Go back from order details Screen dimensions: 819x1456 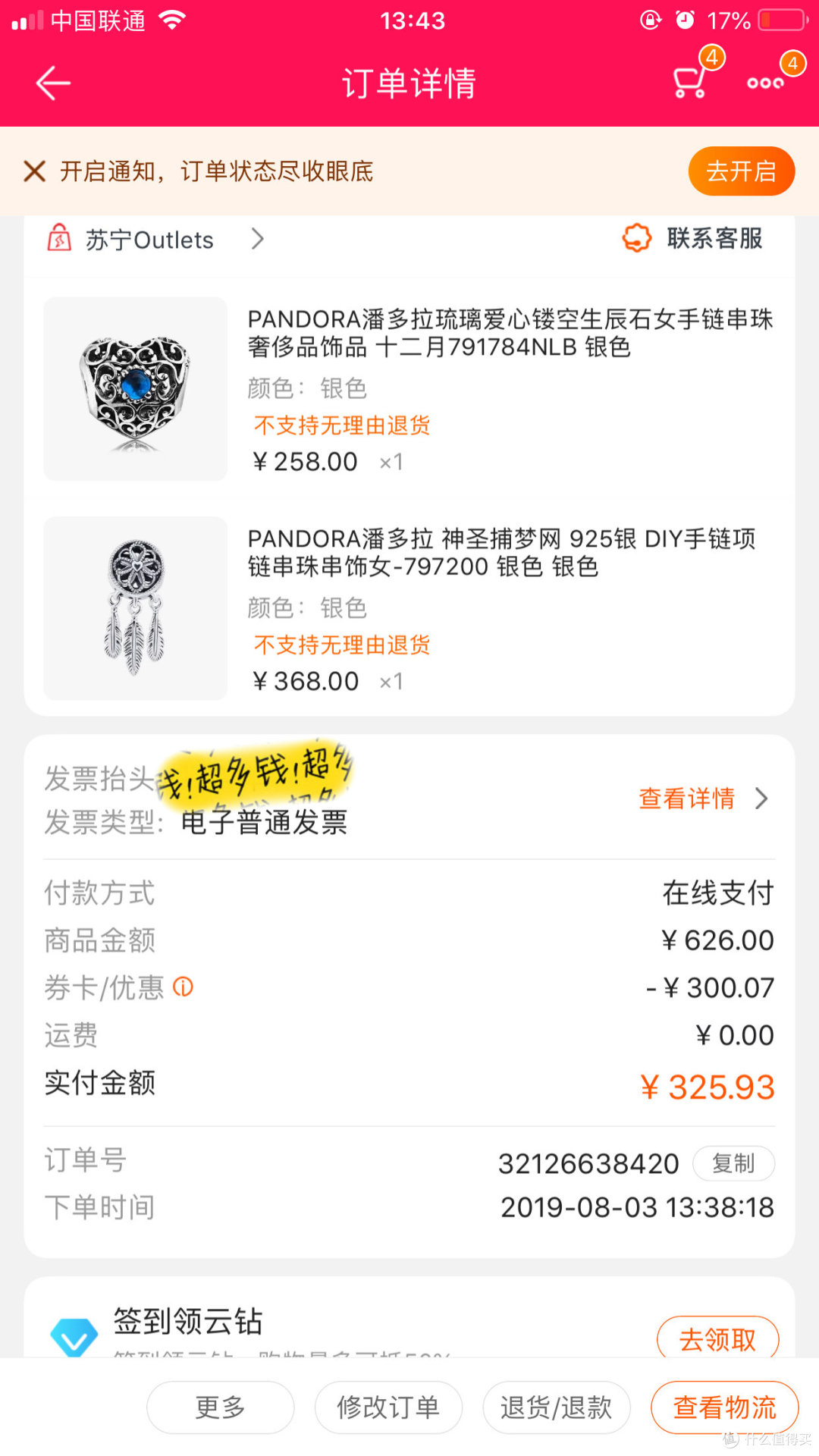tap(53, 83)
